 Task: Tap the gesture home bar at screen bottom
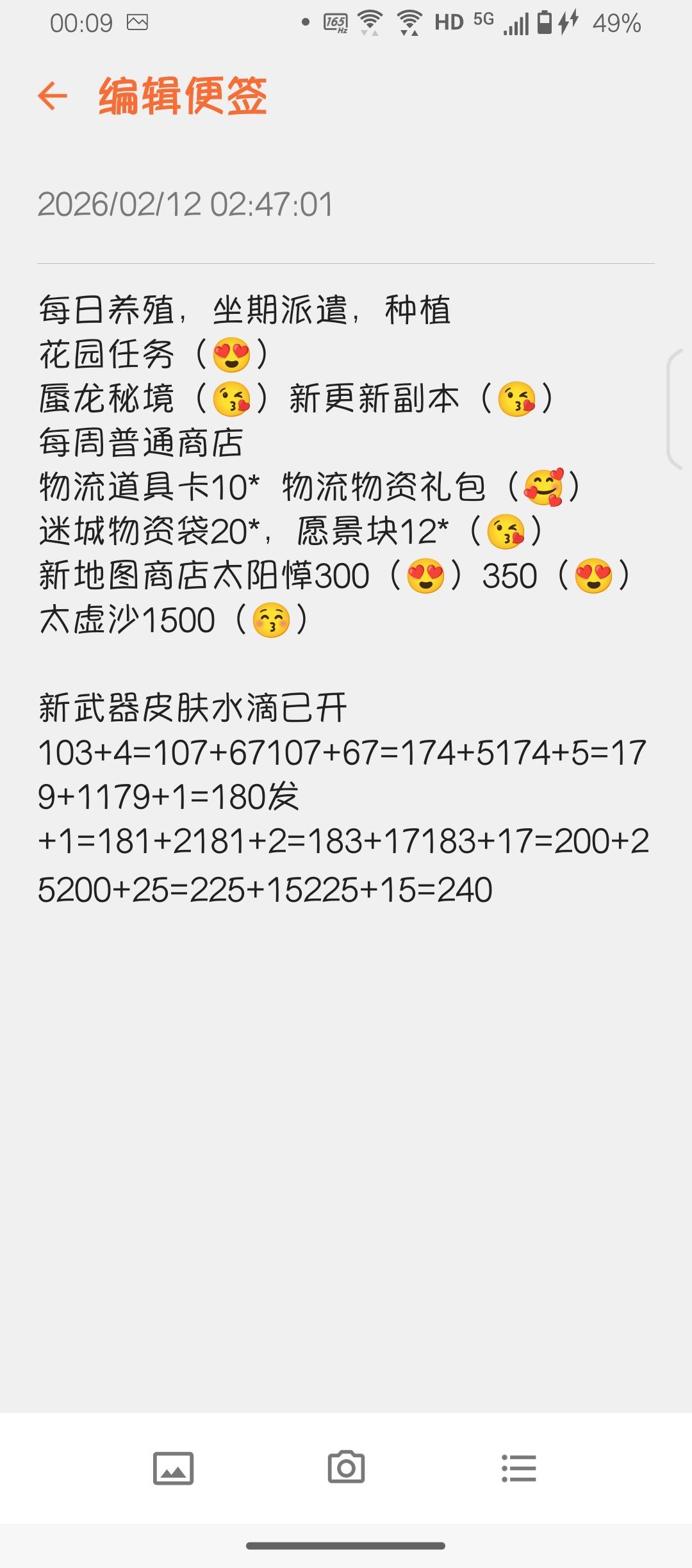346,1547
